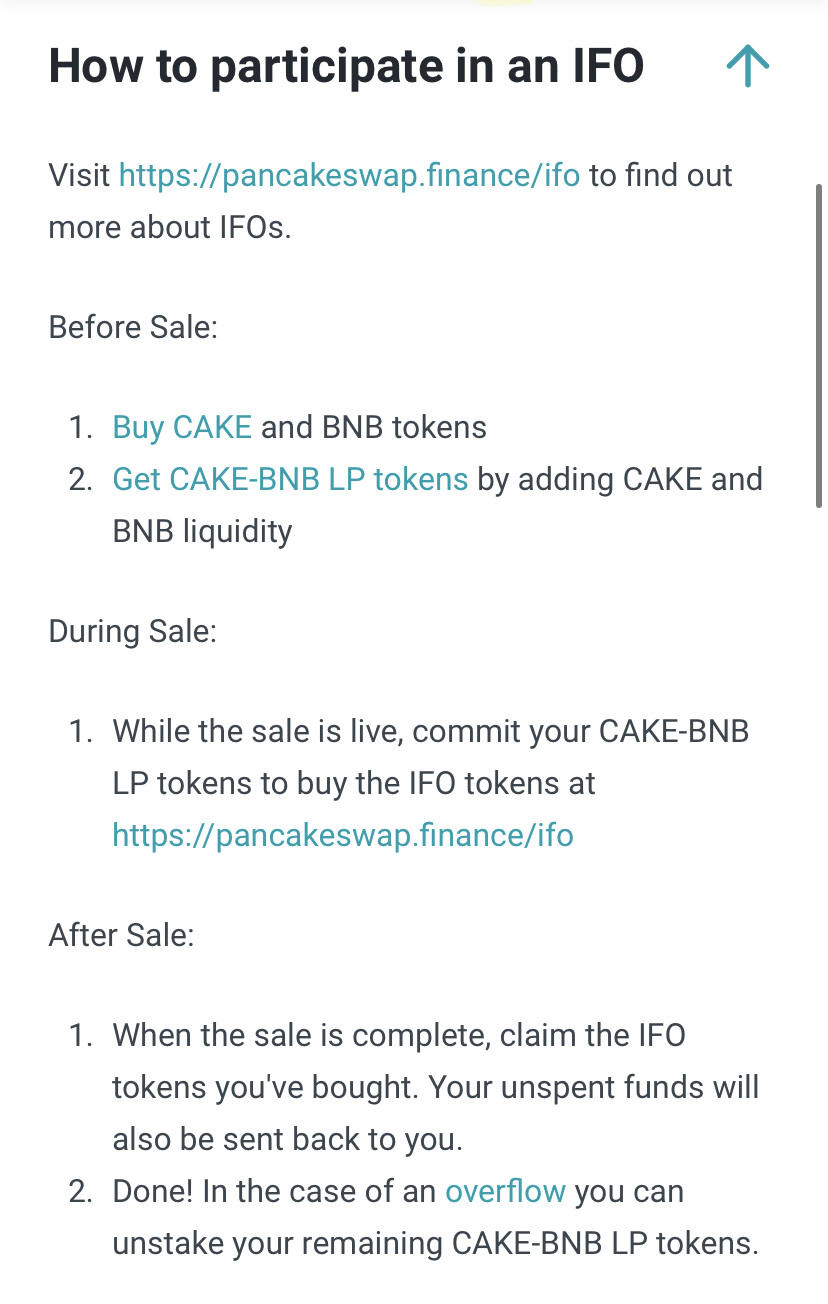Collapse the How to participate section arrow
Viewport: 828px width, 1304px height.
[747, 66]
